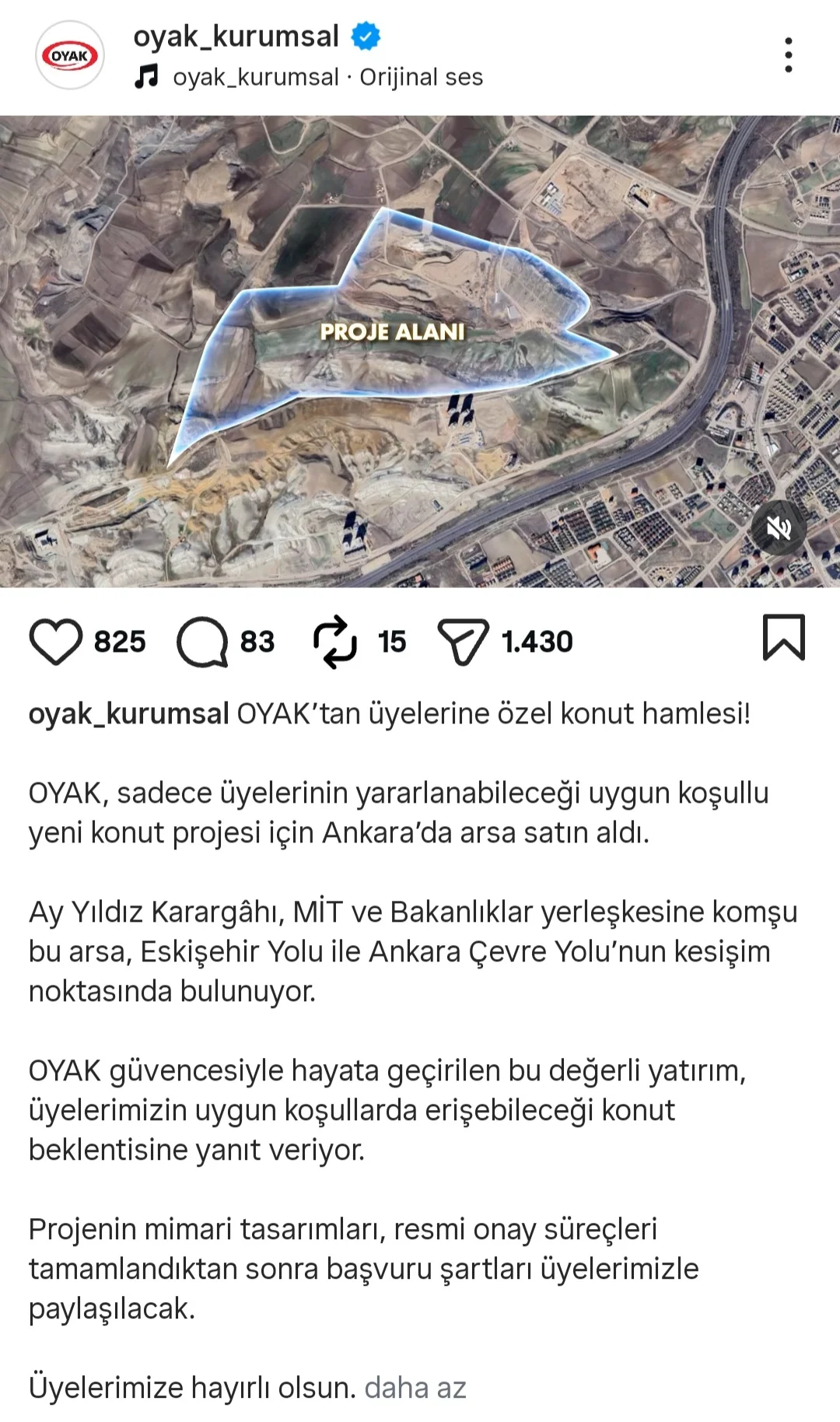Viewport: 840px width, 1422px height.
Task: Bookmark this post
Action: point(783,638)
